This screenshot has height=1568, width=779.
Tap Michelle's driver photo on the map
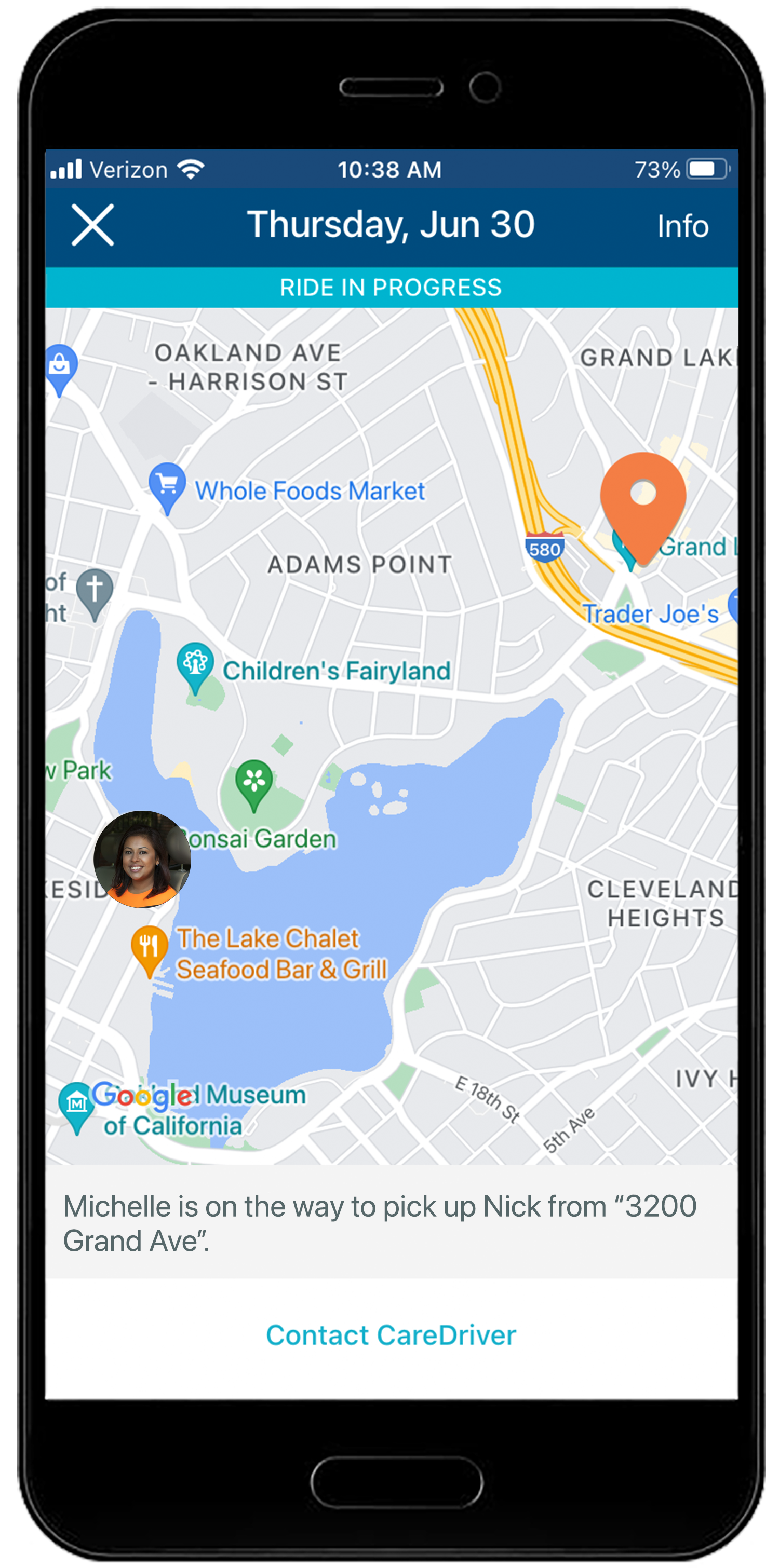(142, 859)
